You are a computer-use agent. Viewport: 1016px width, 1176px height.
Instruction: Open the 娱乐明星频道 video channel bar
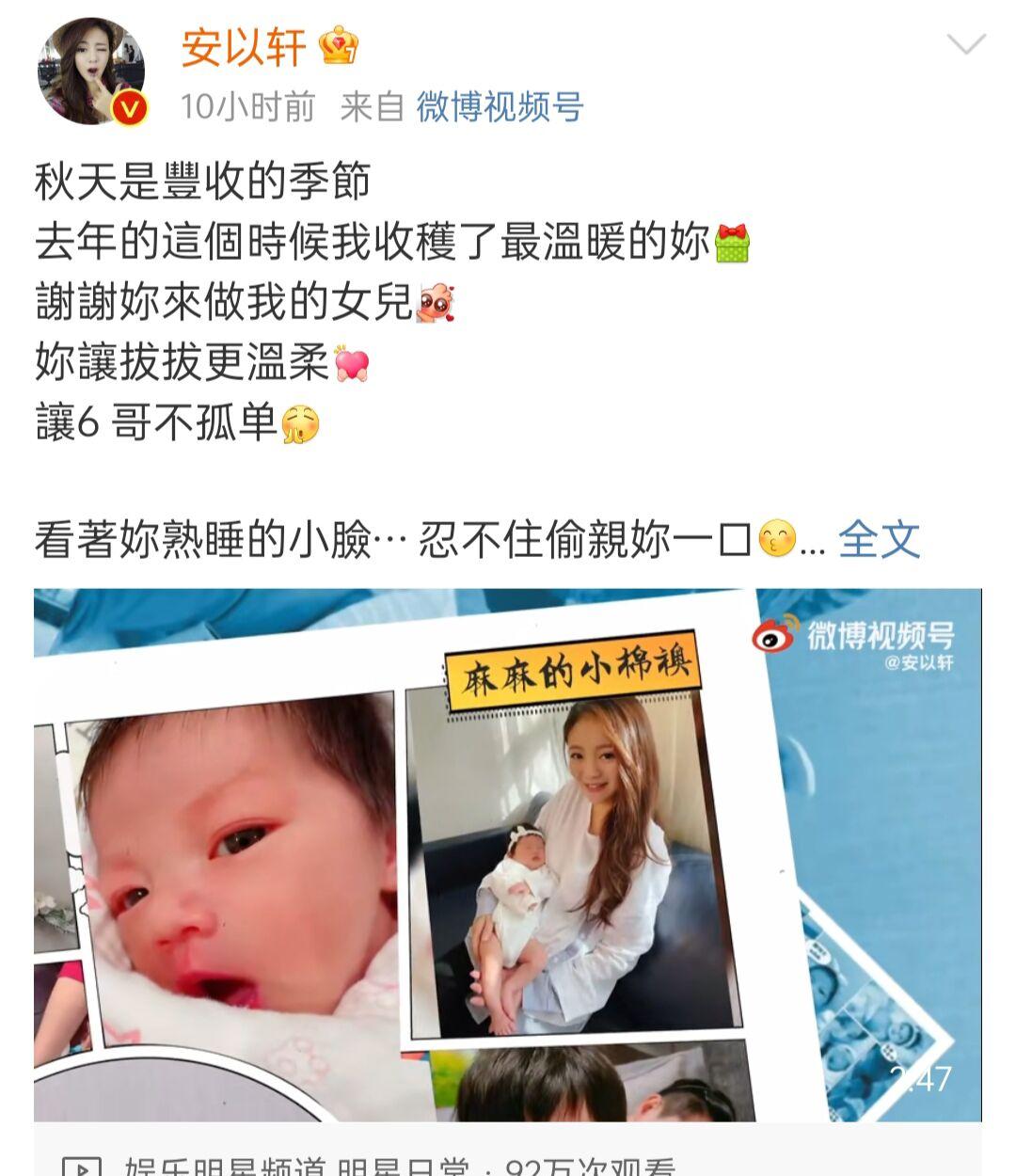tap(376, 1165)
